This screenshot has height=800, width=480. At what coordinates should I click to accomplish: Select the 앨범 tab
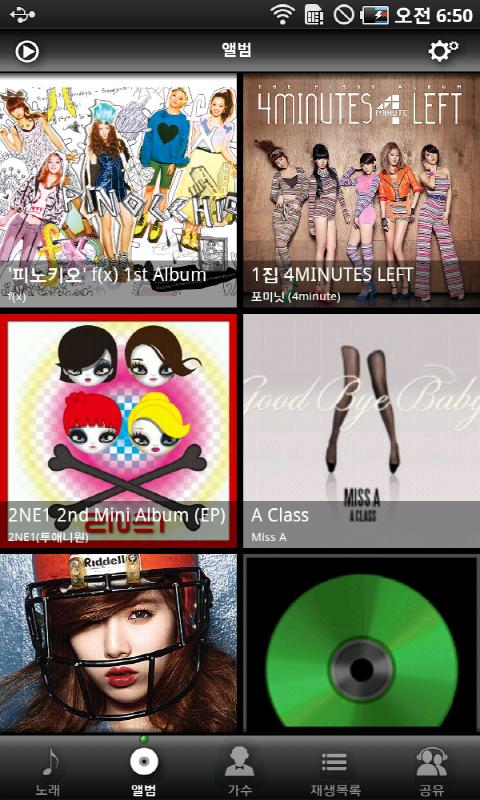coord(144,769)
